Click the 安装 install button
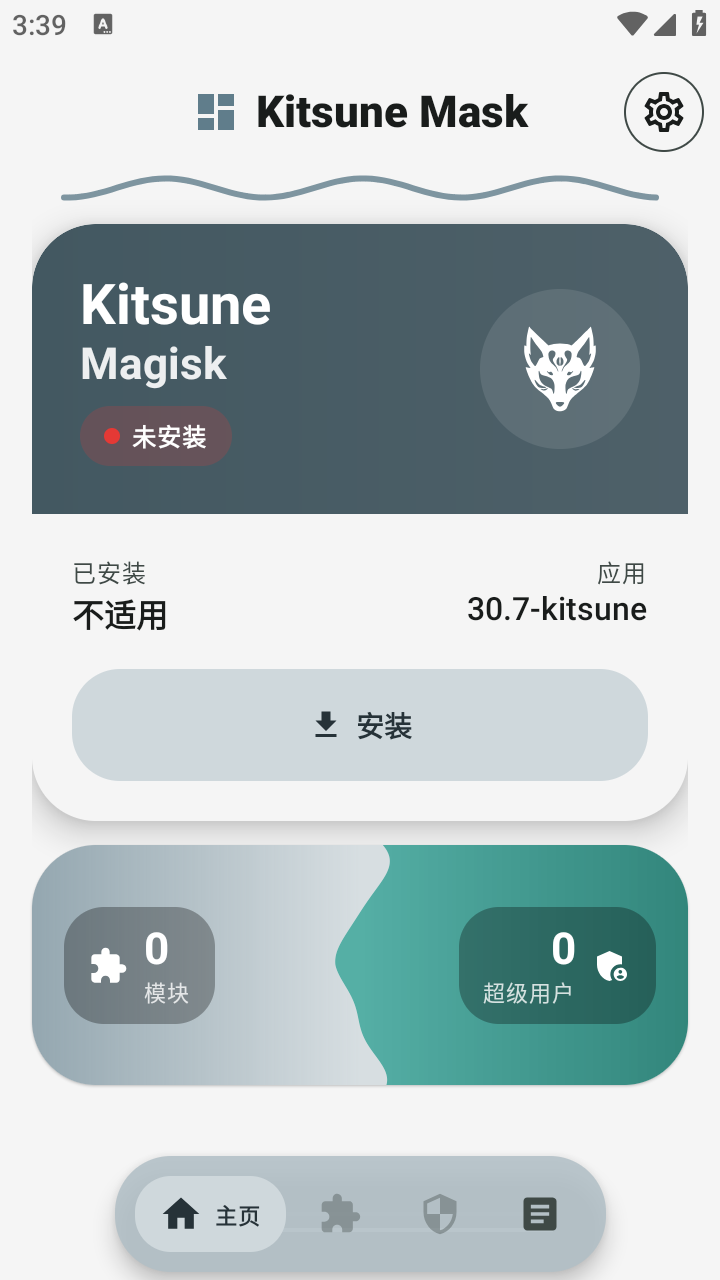720x1280 pixels. click(x=360, y=725)
